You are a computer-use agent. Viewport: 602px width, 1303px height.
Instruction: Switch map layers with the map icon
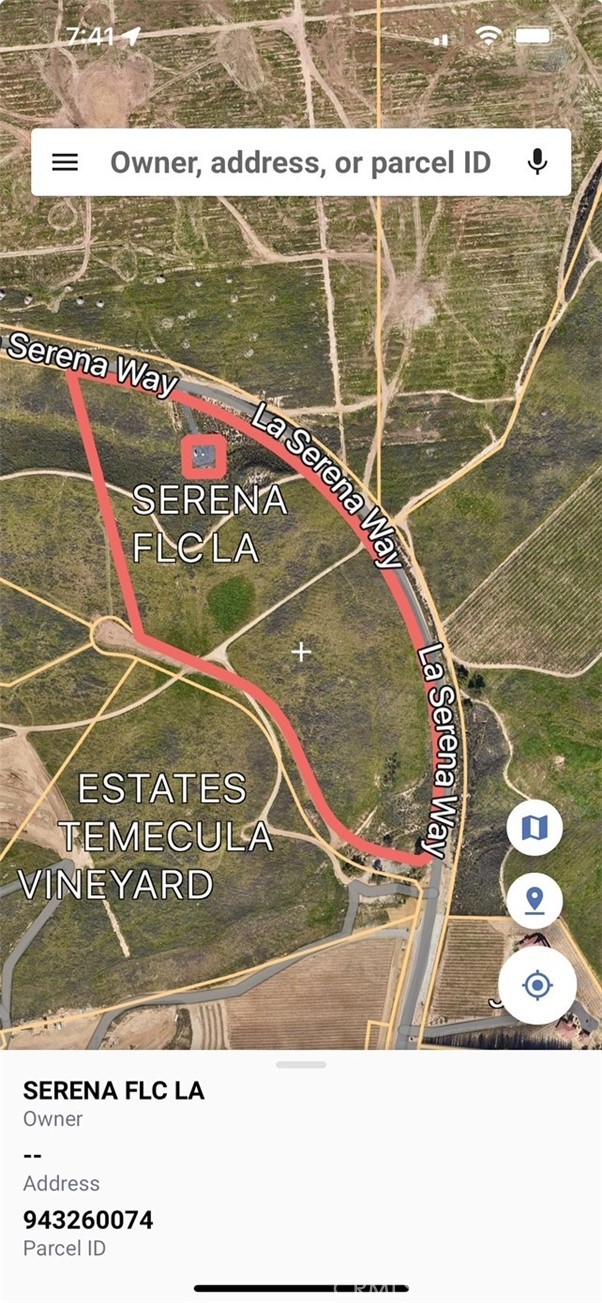pyautogui.click(x=535, y=828)
